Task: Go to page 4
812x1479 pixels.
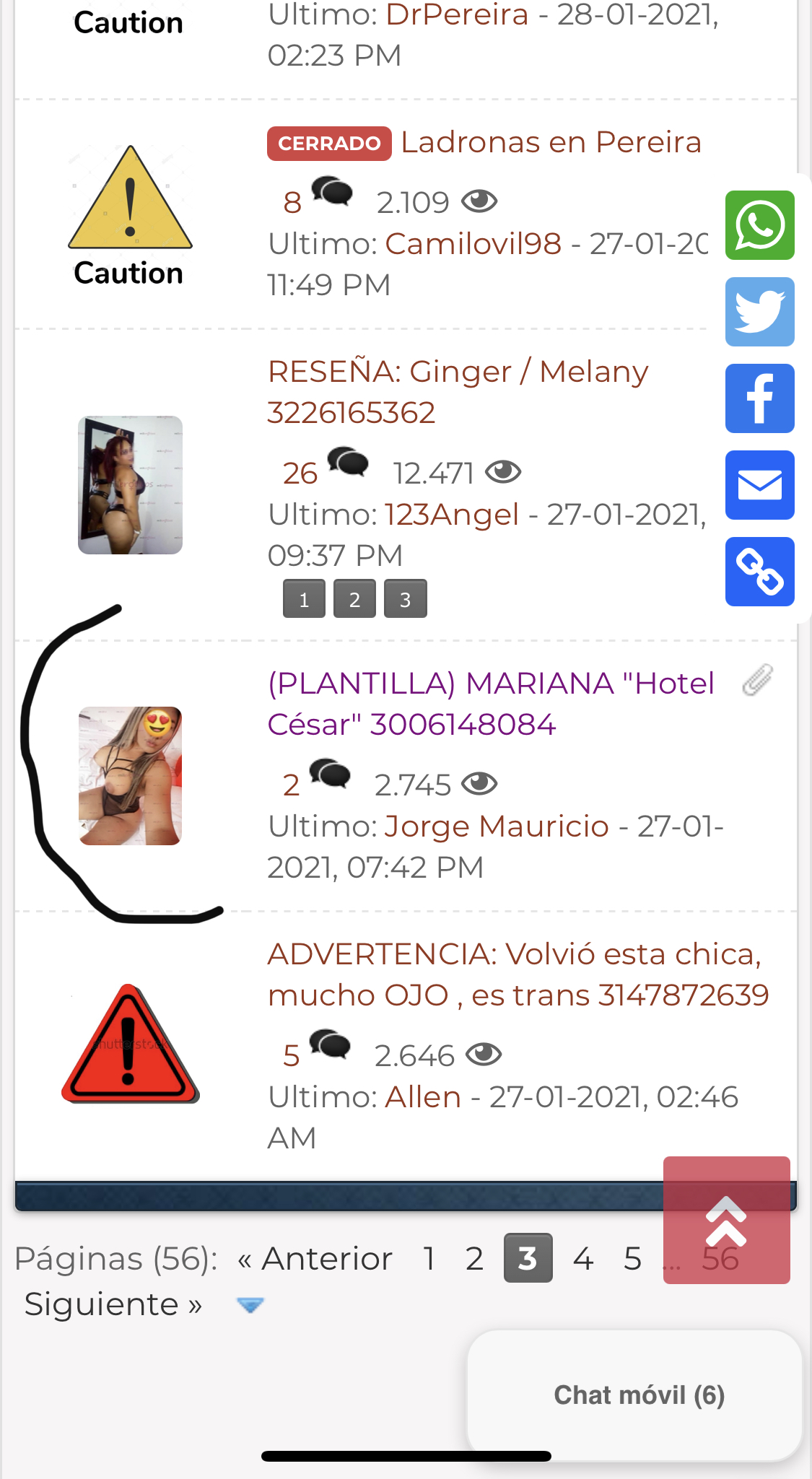Action: 582,1259
